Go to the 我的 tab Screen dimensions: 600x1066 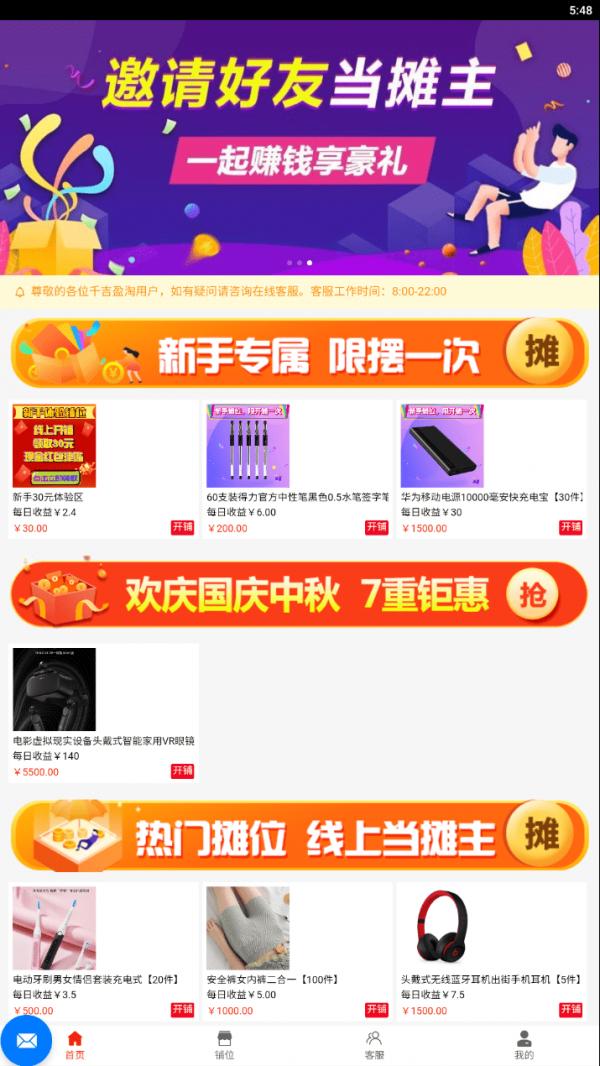point(524,1046)
